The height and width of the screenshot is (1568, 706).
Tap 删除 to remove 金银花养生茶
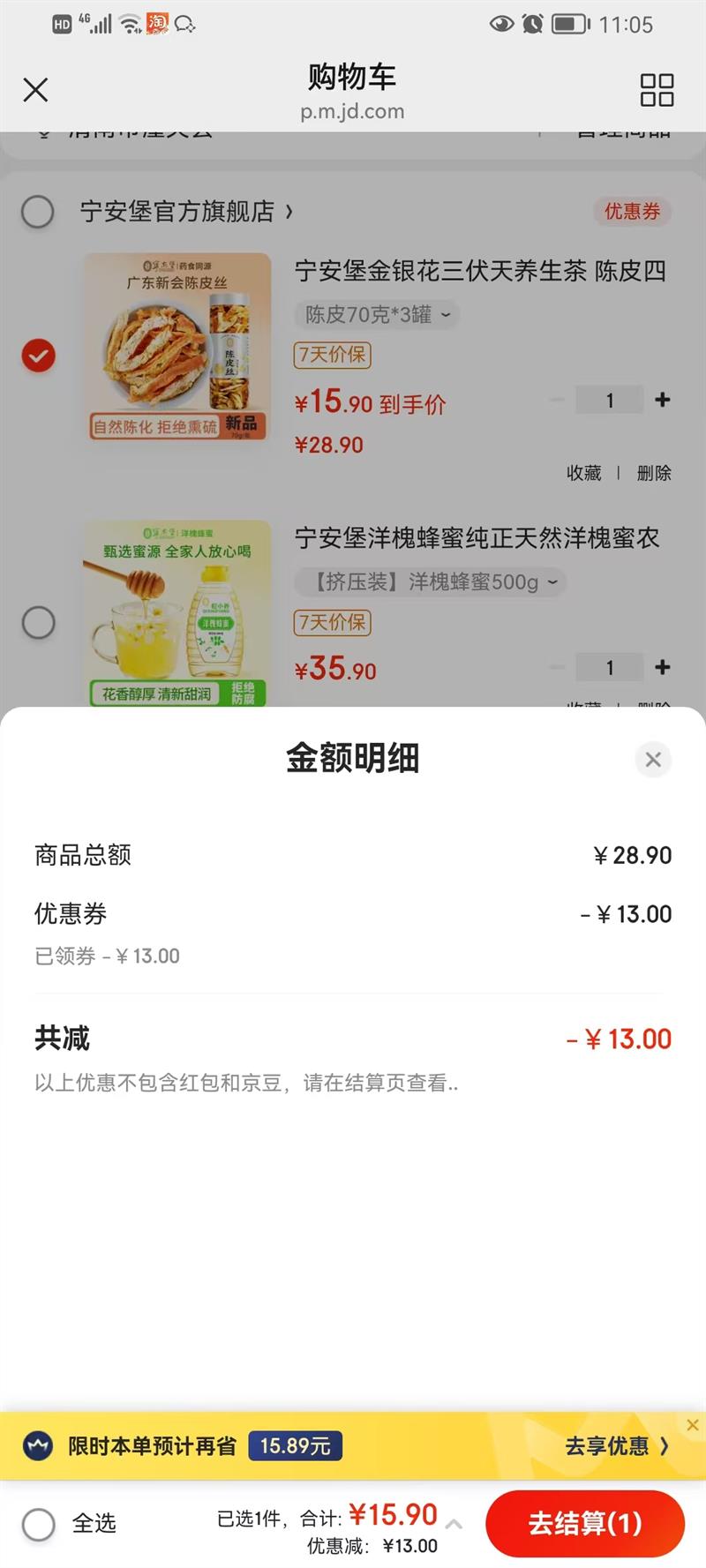[x=654, y=474]
